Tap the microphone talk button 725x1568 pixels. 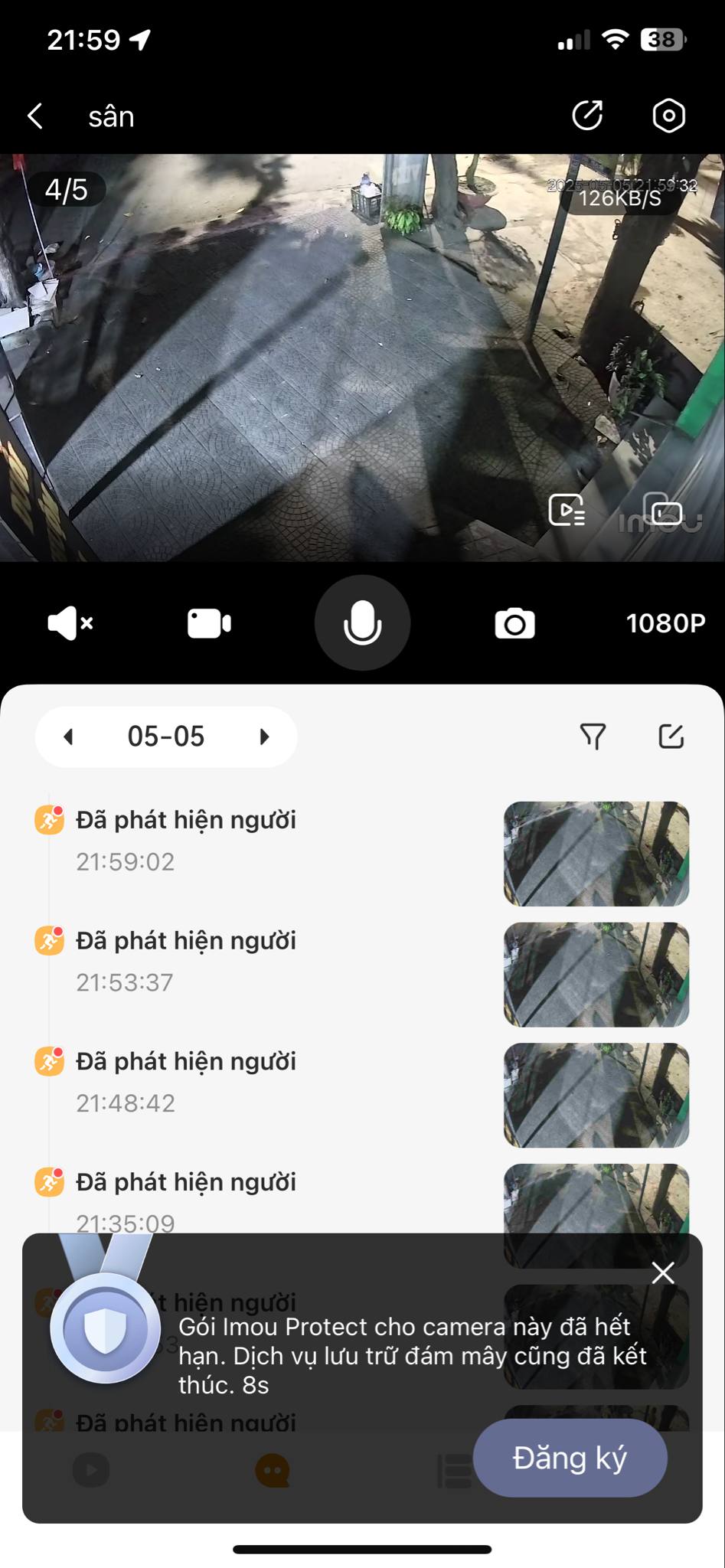pyautogui.click(x=362, y=623)
